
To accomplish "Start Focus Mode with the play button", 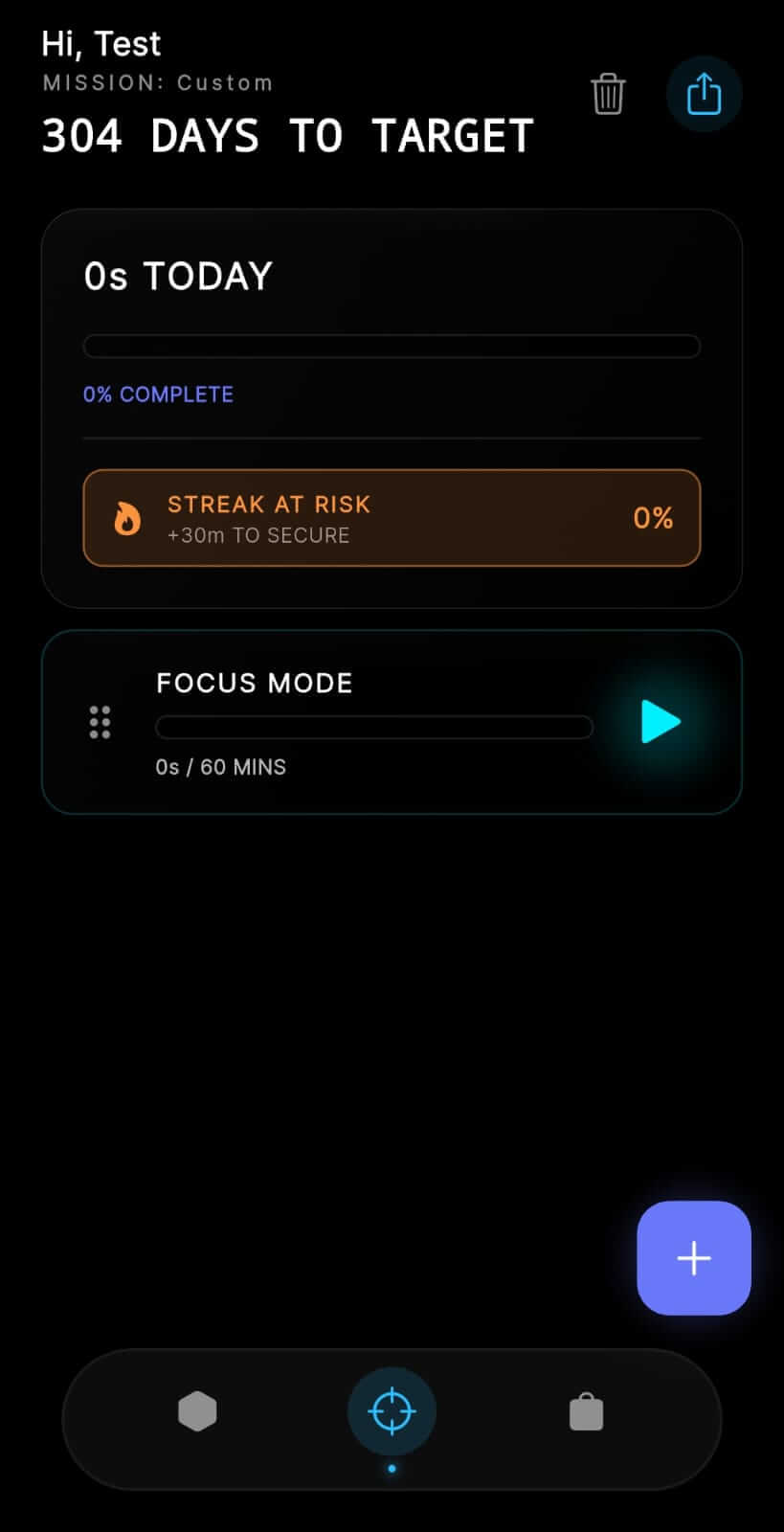I will [659, 722].
